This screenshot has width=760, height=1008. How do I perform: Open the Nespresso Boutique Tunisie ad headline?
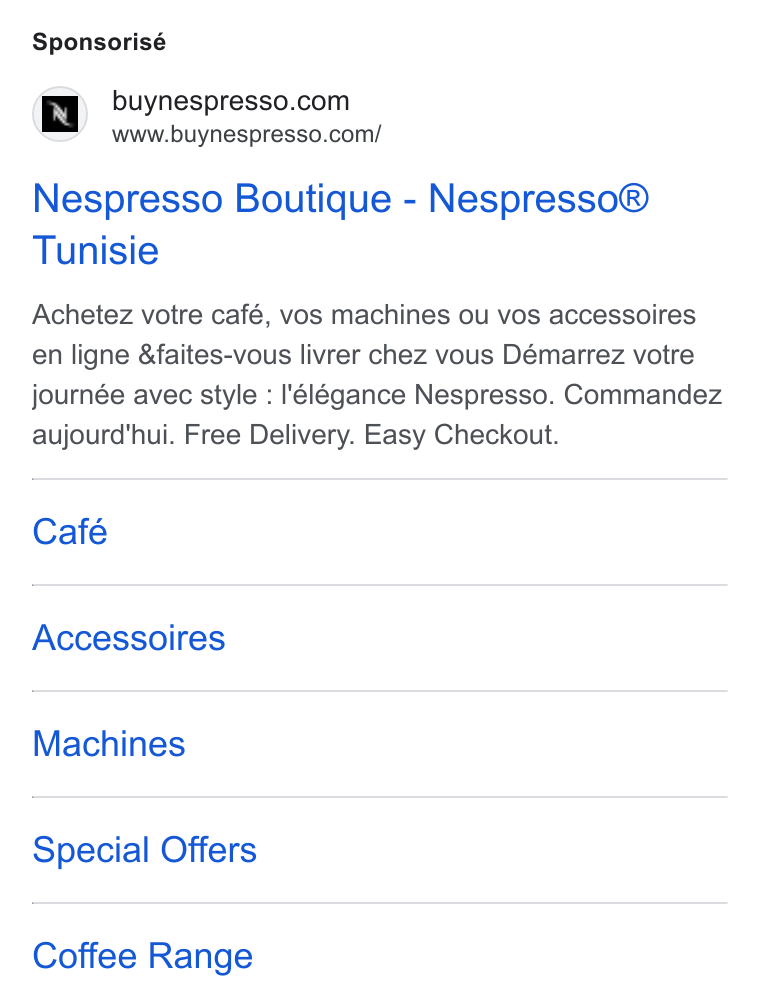click(x=341, y=224)
